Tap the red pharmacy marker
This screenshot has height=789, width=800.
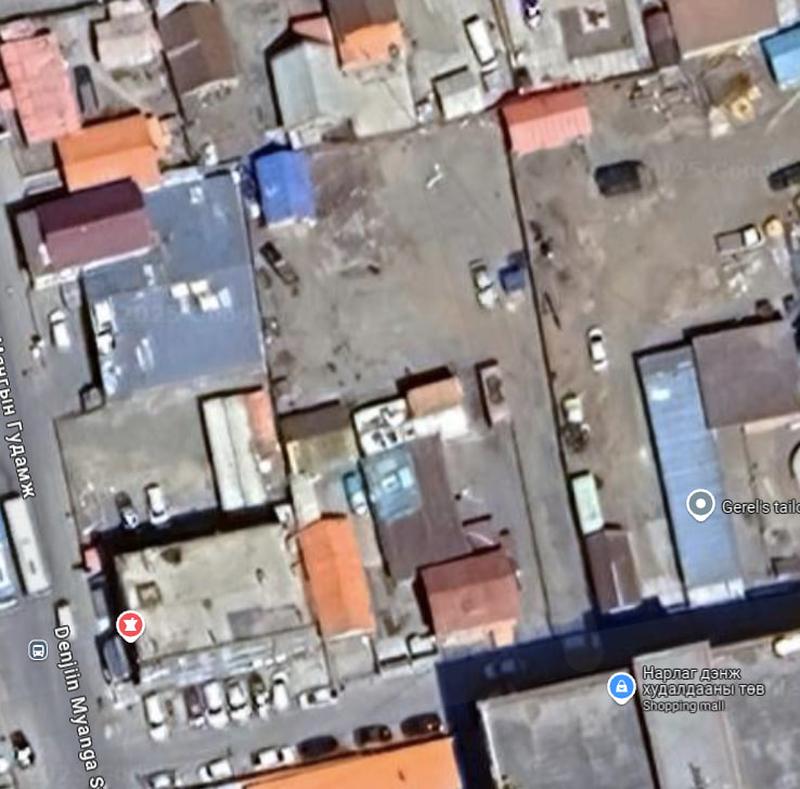(130, 625)
